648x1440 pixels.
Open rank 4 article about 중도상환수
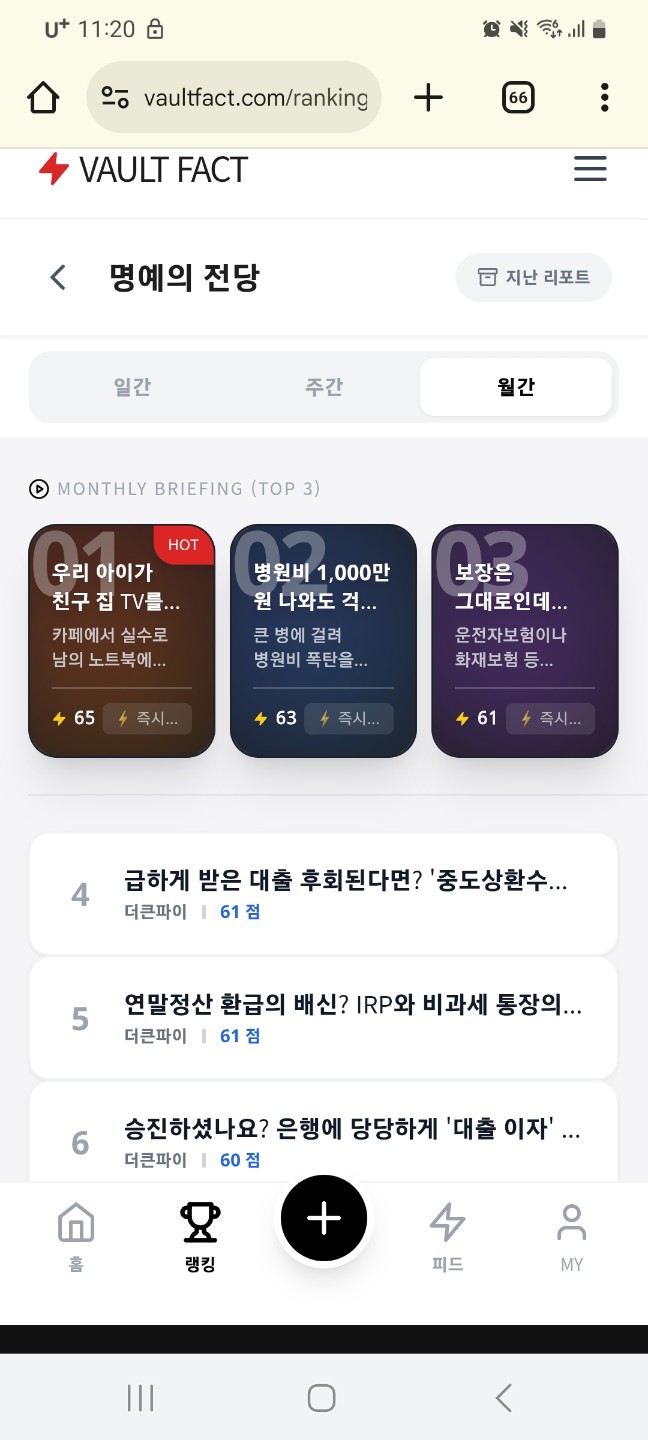[323, 893]
